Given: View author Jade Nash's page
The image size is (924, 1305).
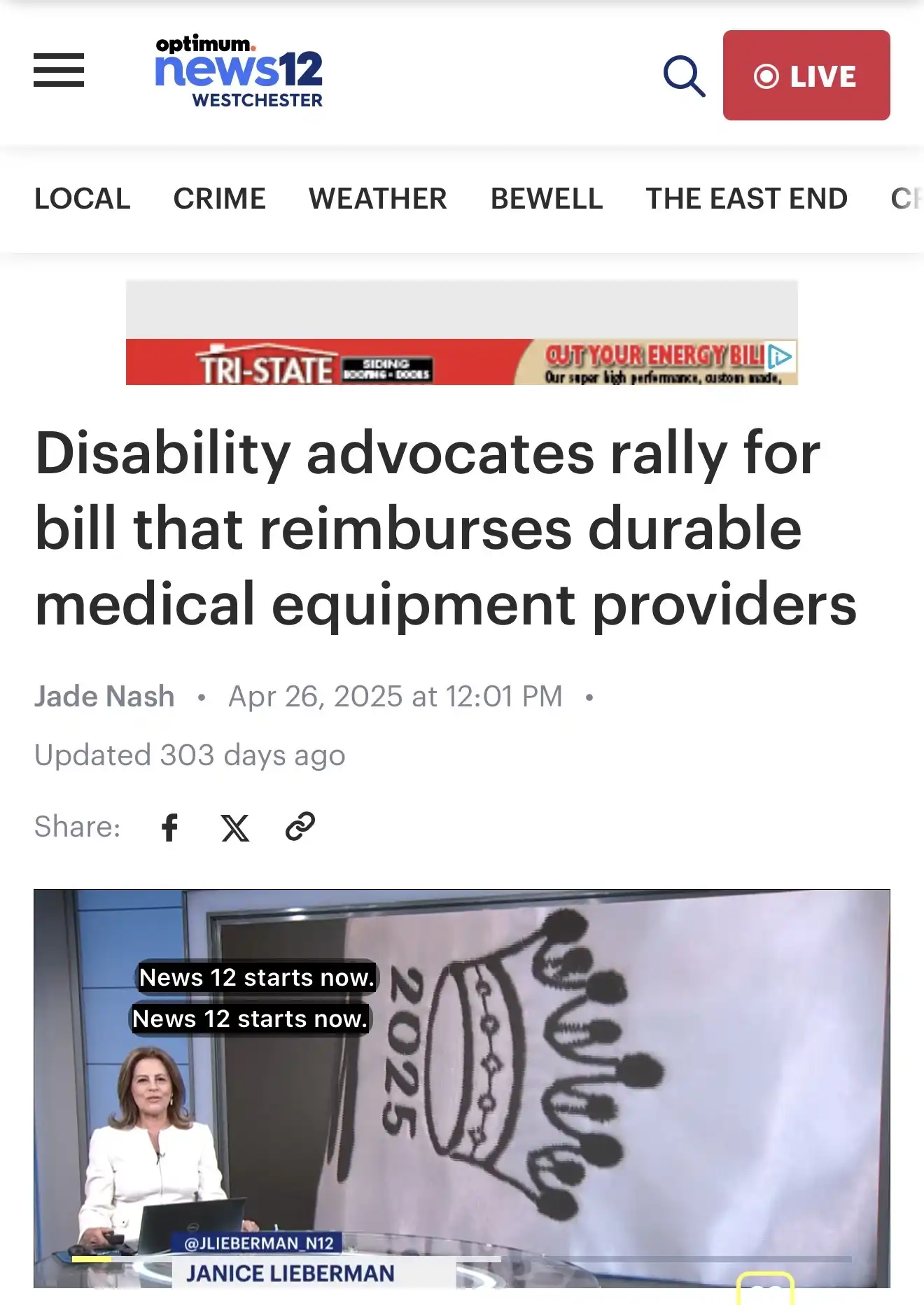Looking at the screenshot, I should [x=104, y=697].
